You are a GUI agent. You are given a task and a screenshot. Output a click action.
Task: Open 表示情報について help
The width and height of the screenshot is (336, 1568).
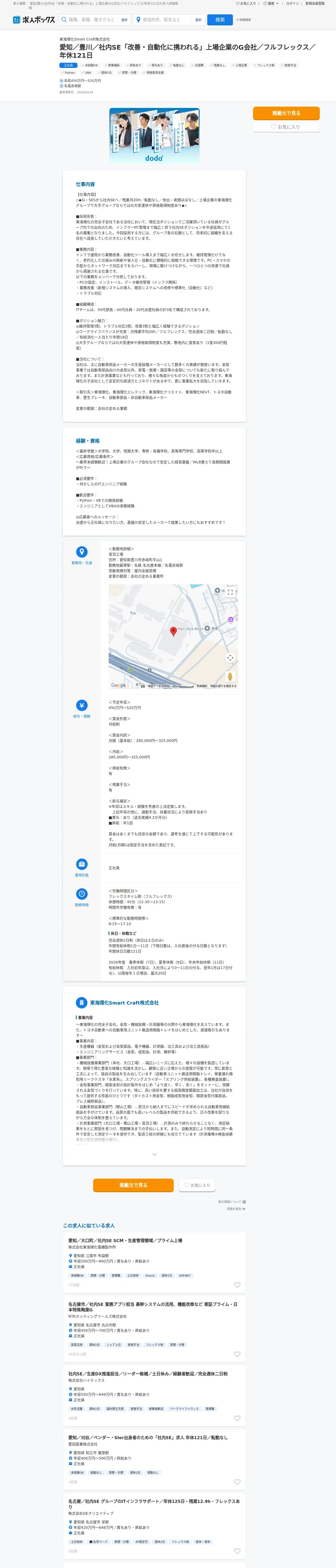point(232,1202)
